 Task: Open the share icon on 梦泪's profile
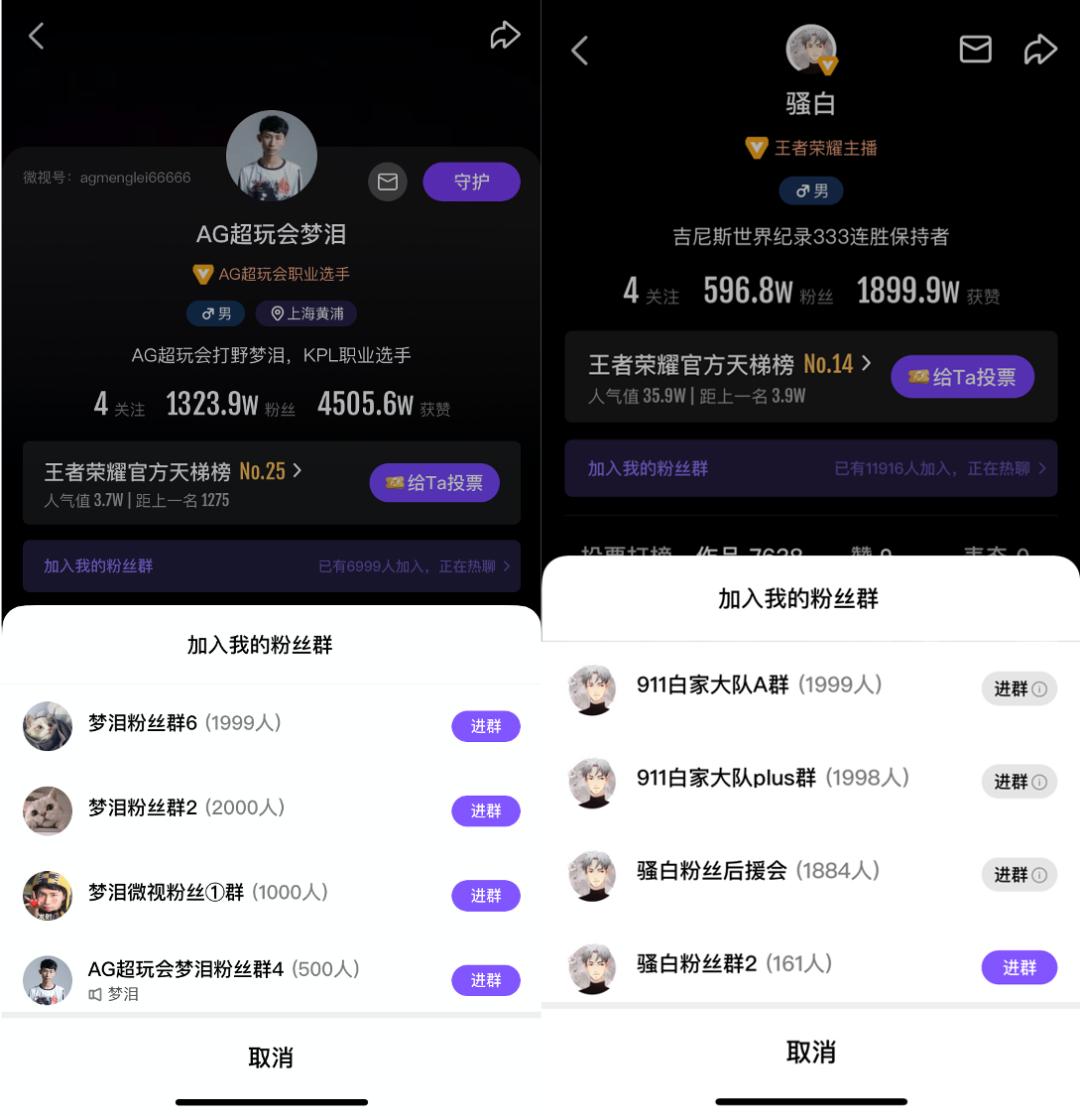tap(505, 35)
